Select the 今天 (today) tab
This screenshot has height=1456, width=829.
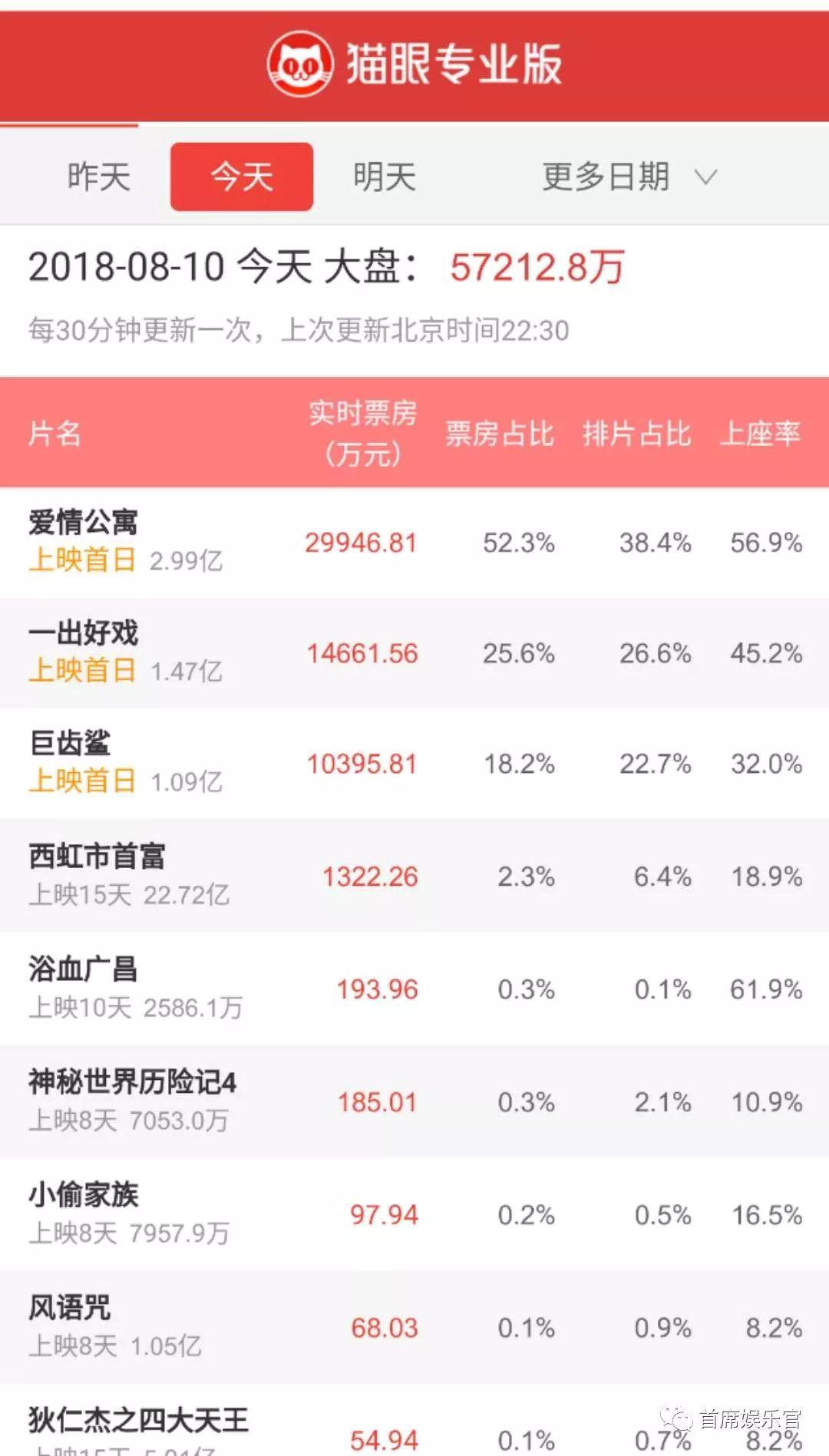(x=242, y=177)
